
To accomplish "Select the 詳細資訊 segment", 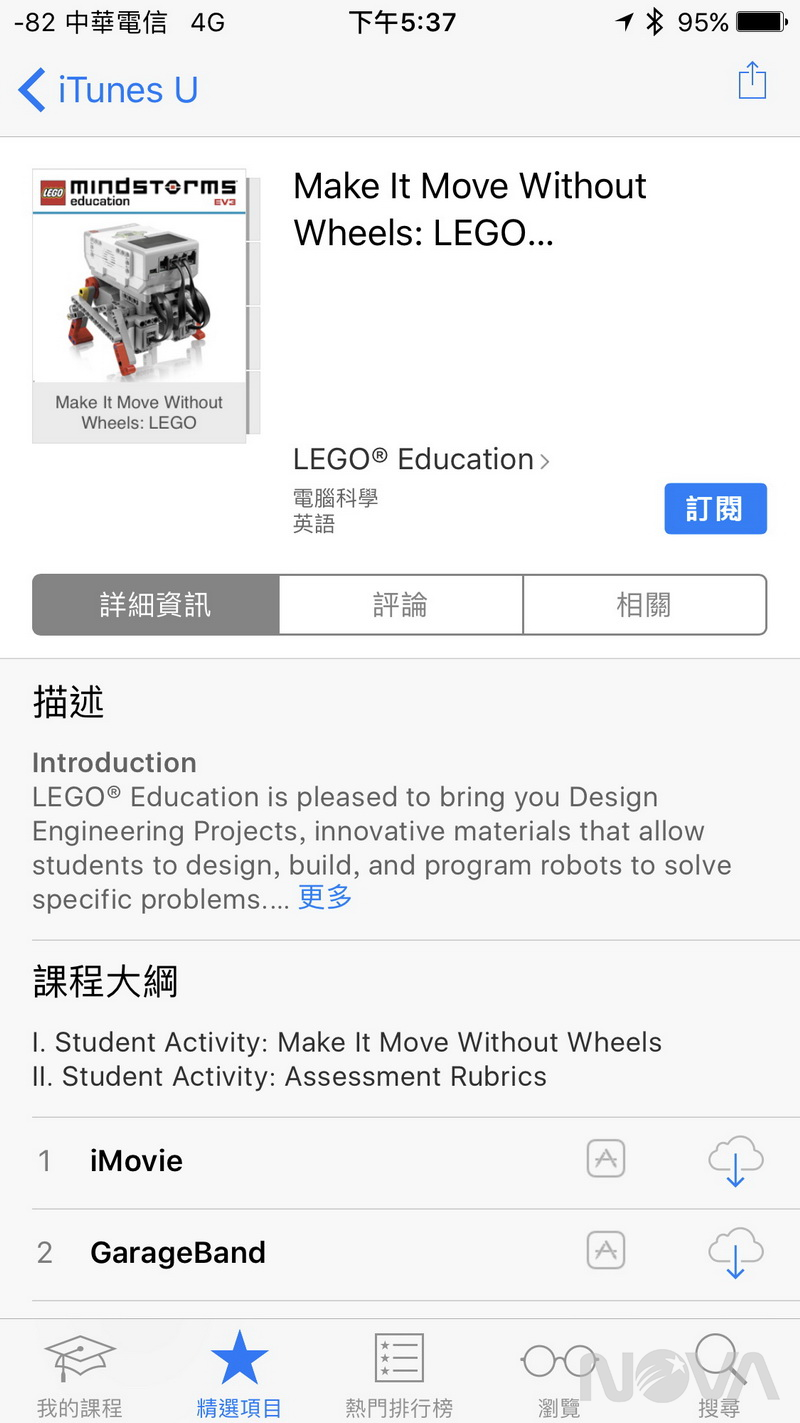I will tap(156, 605).
